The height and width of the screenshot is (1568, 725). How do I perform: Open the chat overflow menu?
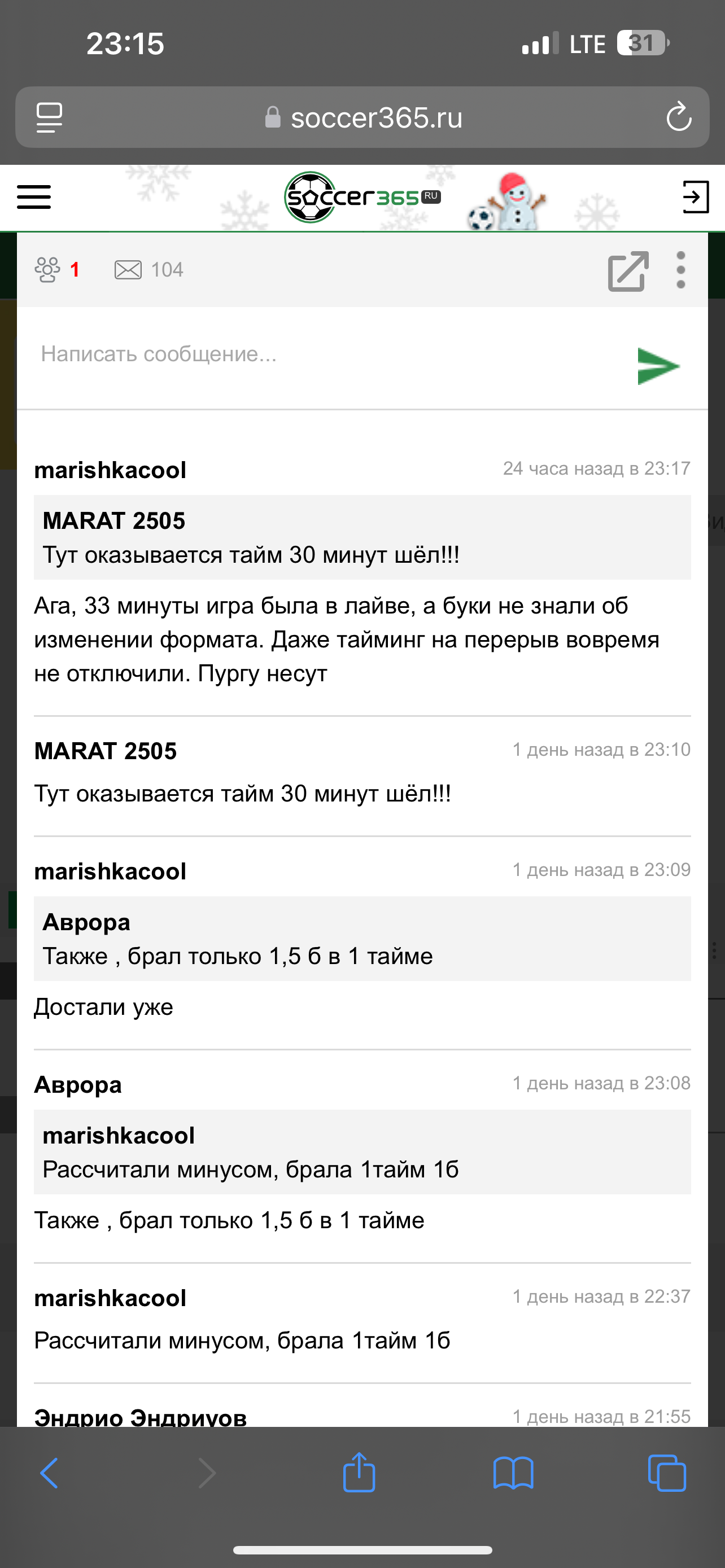[x=680, y=270]
